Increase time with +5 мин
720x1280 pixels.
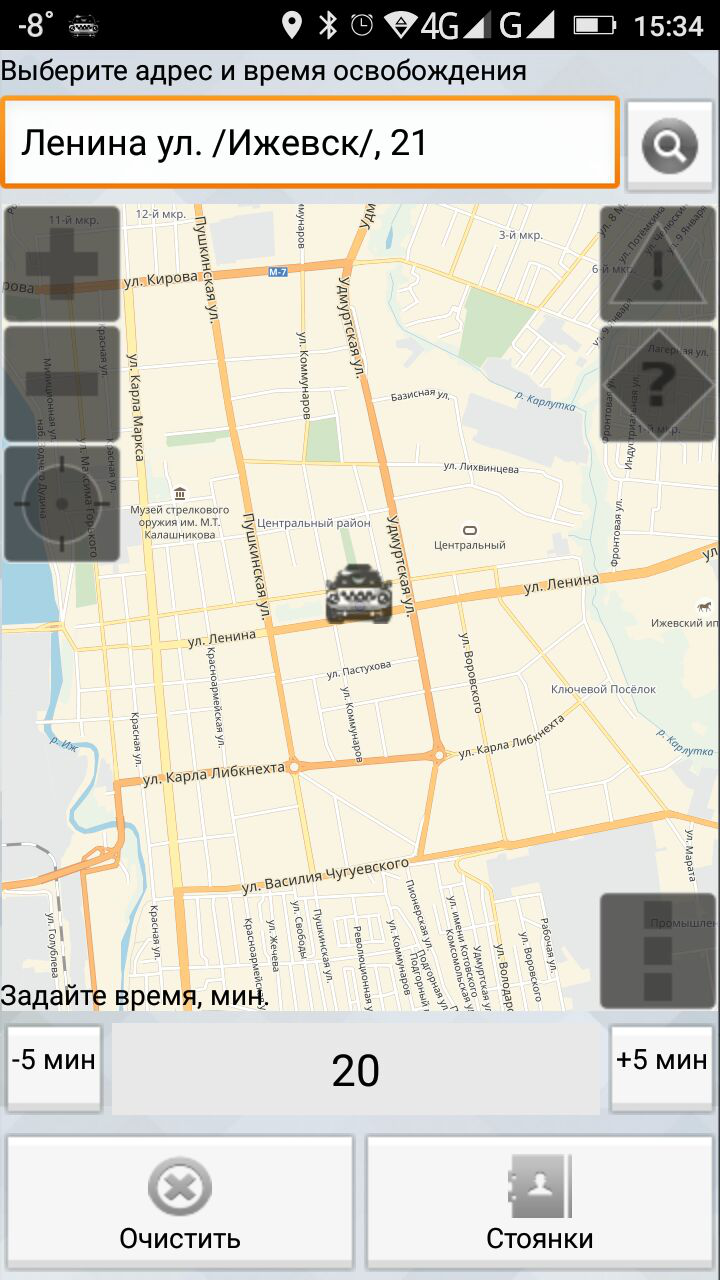[x=663, y=1067]
